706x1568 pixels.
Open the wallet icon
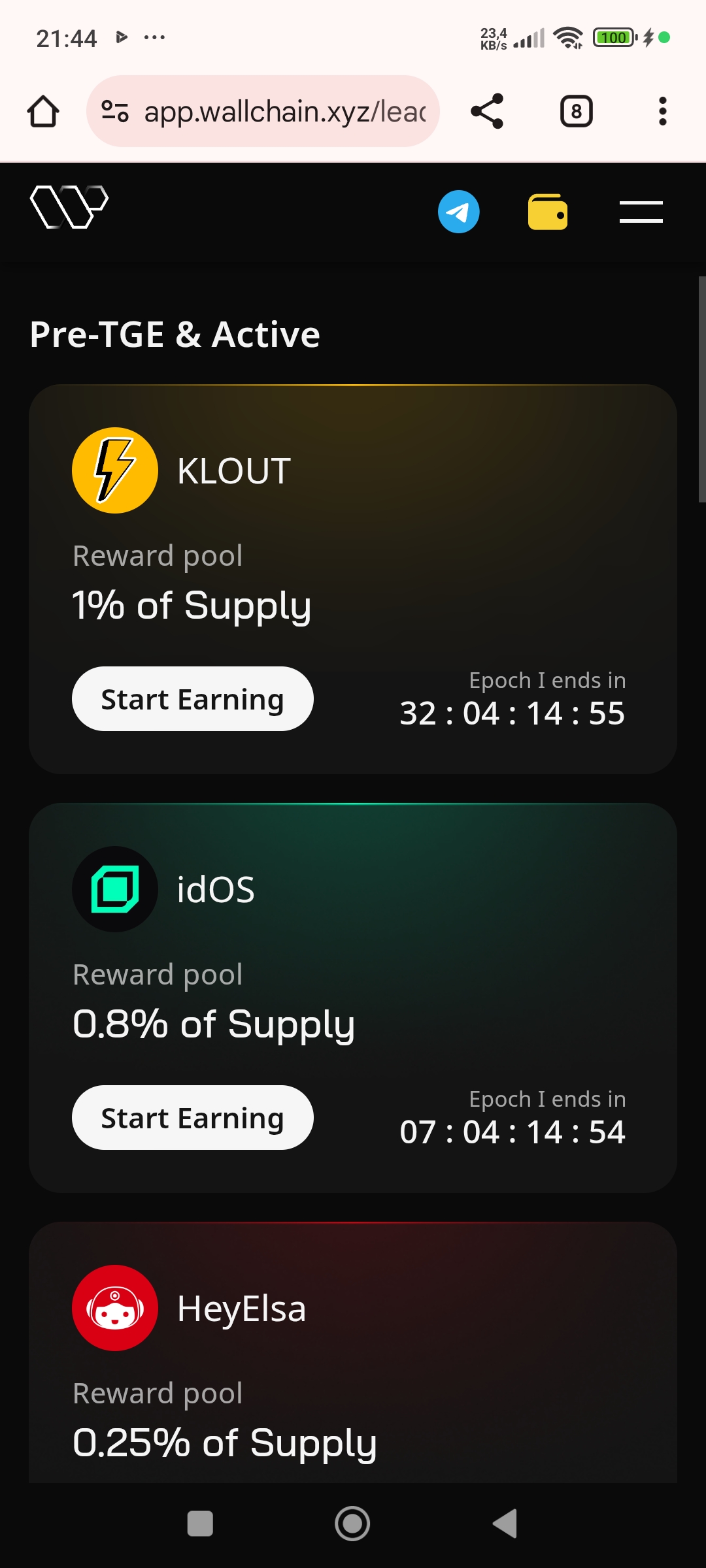tap(548, 212)
